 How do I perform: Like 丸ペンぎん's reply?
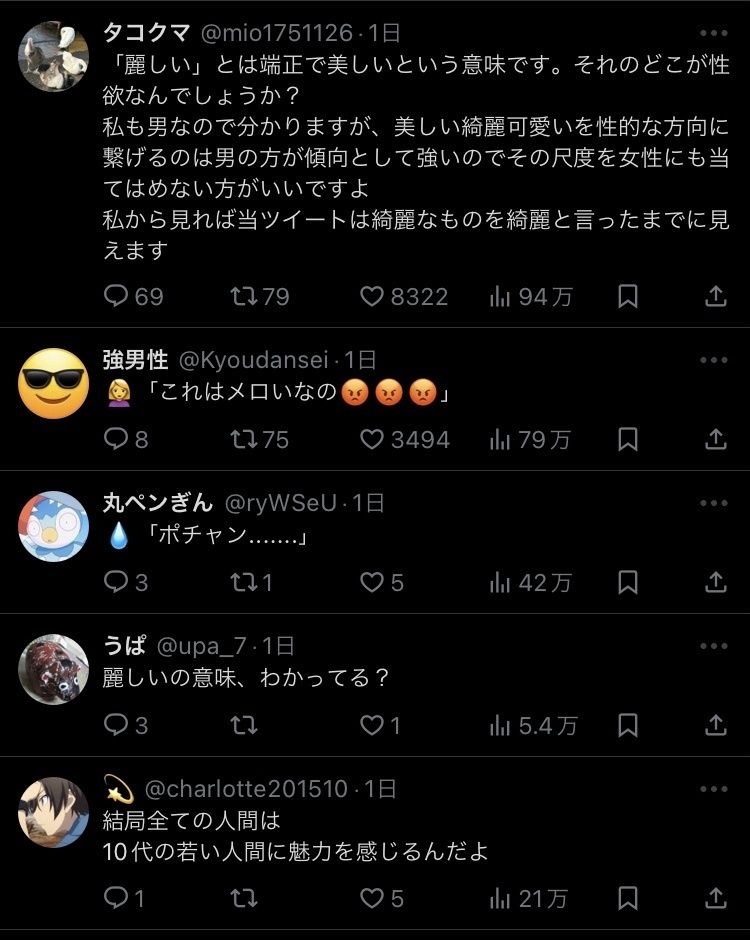[373, 582]
